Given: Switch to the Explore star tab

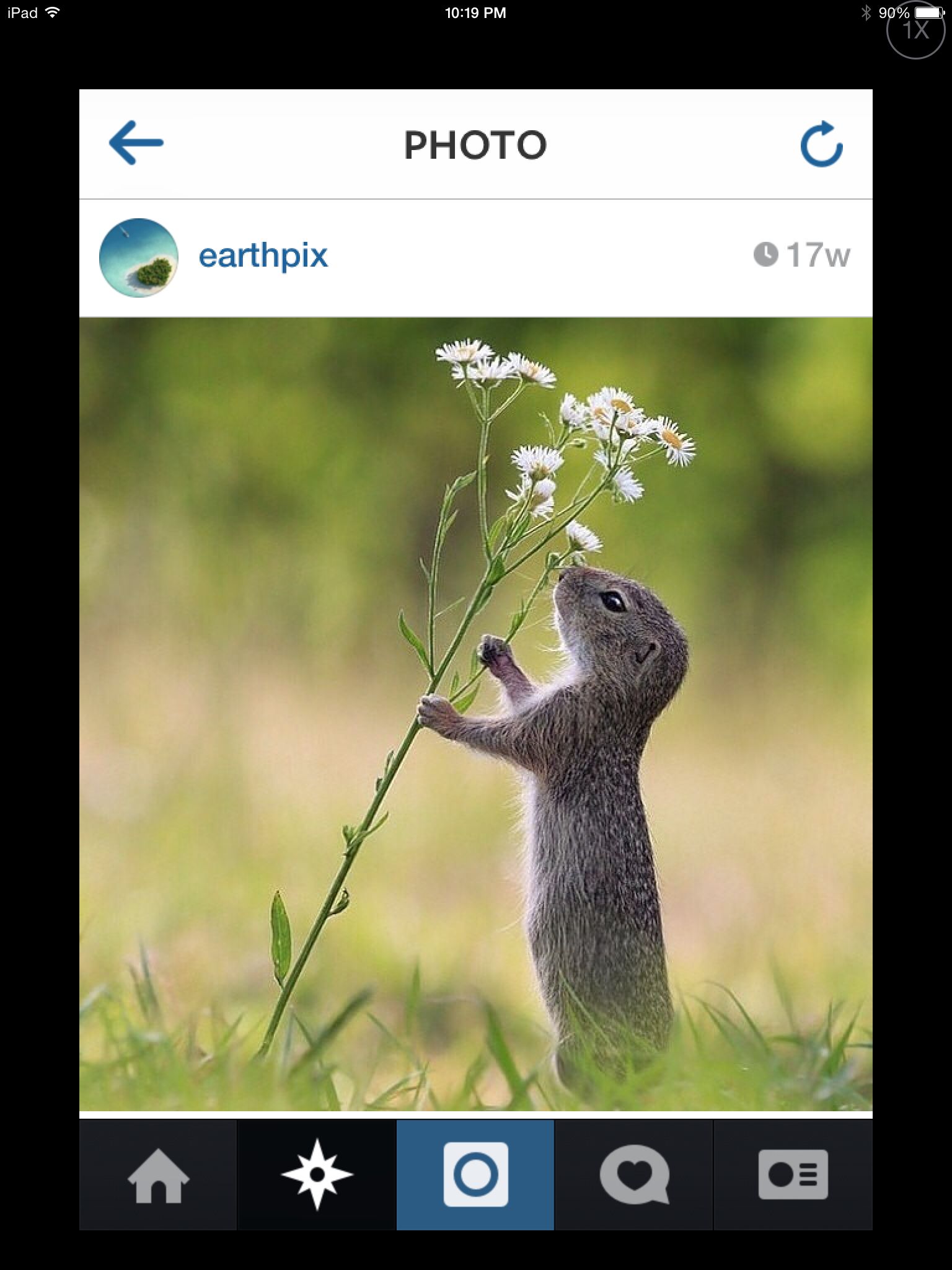Looking at the screenshot, I should 317,1175.
